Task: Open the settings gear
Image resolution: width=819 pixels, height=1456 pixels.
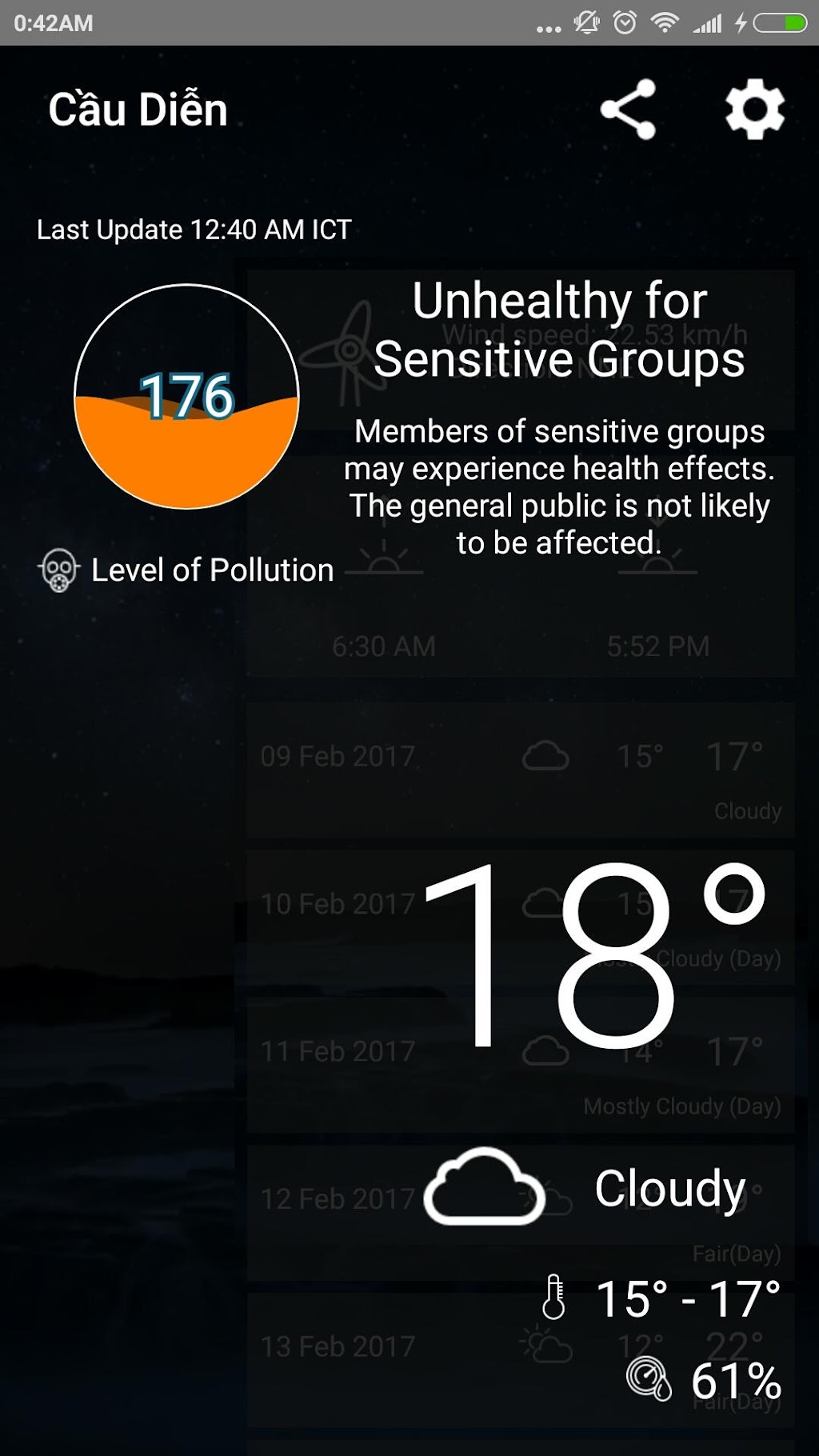Action: (754, 110)
